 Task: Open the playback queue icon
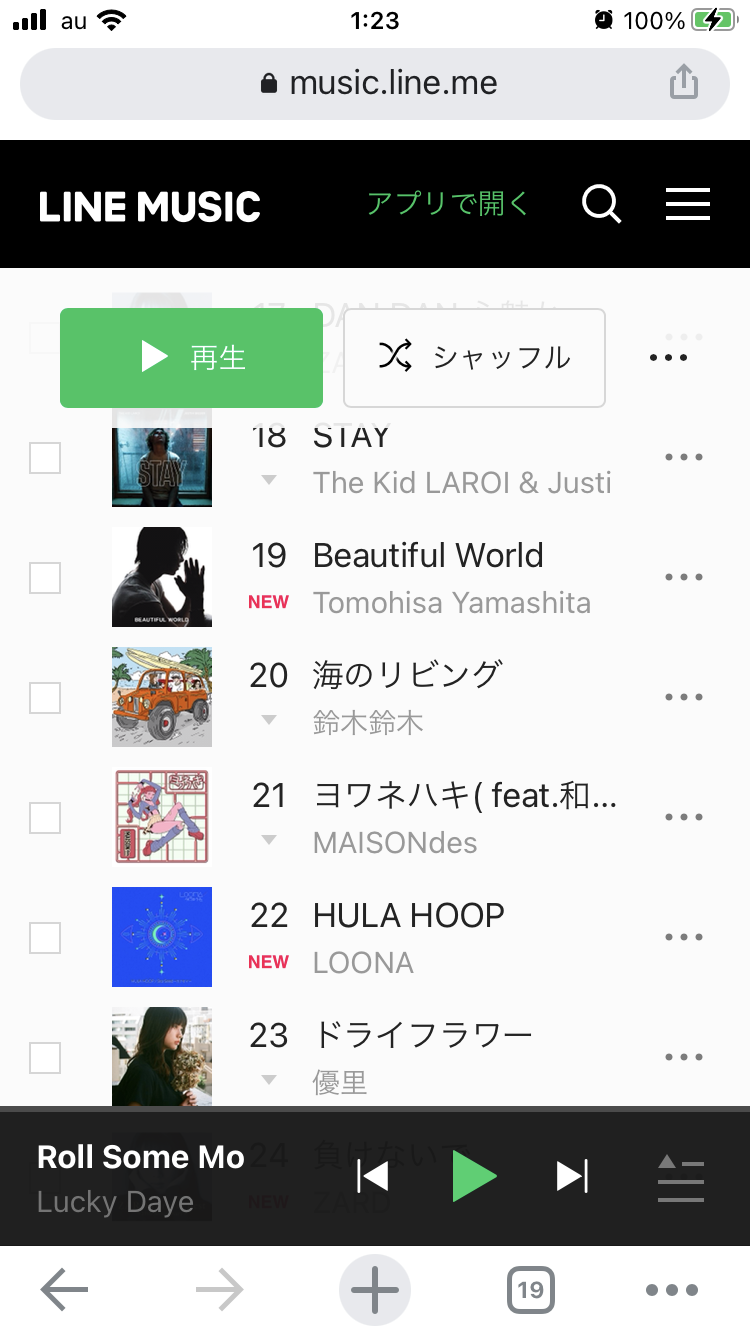681,1178
